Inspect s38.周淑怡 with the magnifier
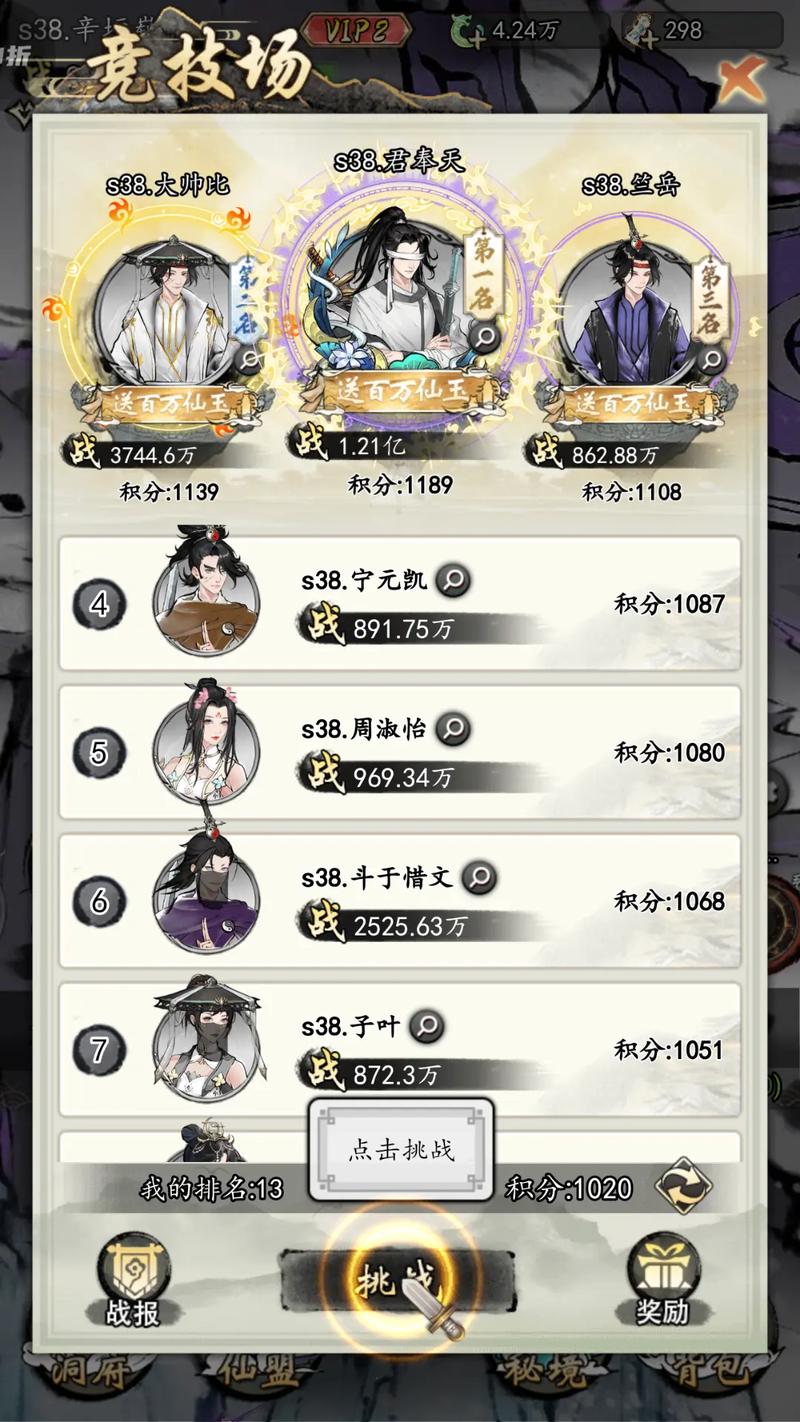Image resolution: width=800 pixels, height=1422 pixels. [453, 728]
